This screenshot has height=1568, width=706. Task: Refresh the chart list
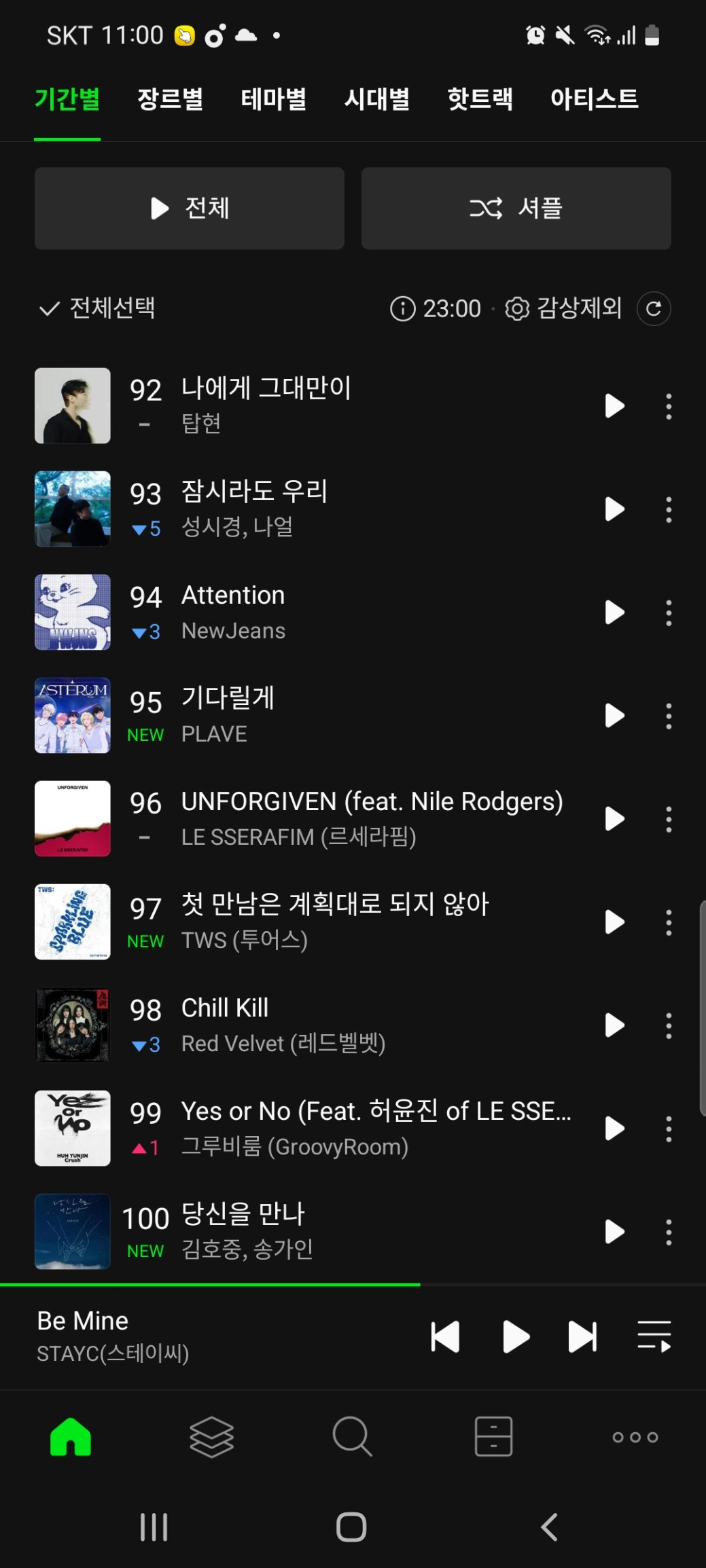click(653, 309)
